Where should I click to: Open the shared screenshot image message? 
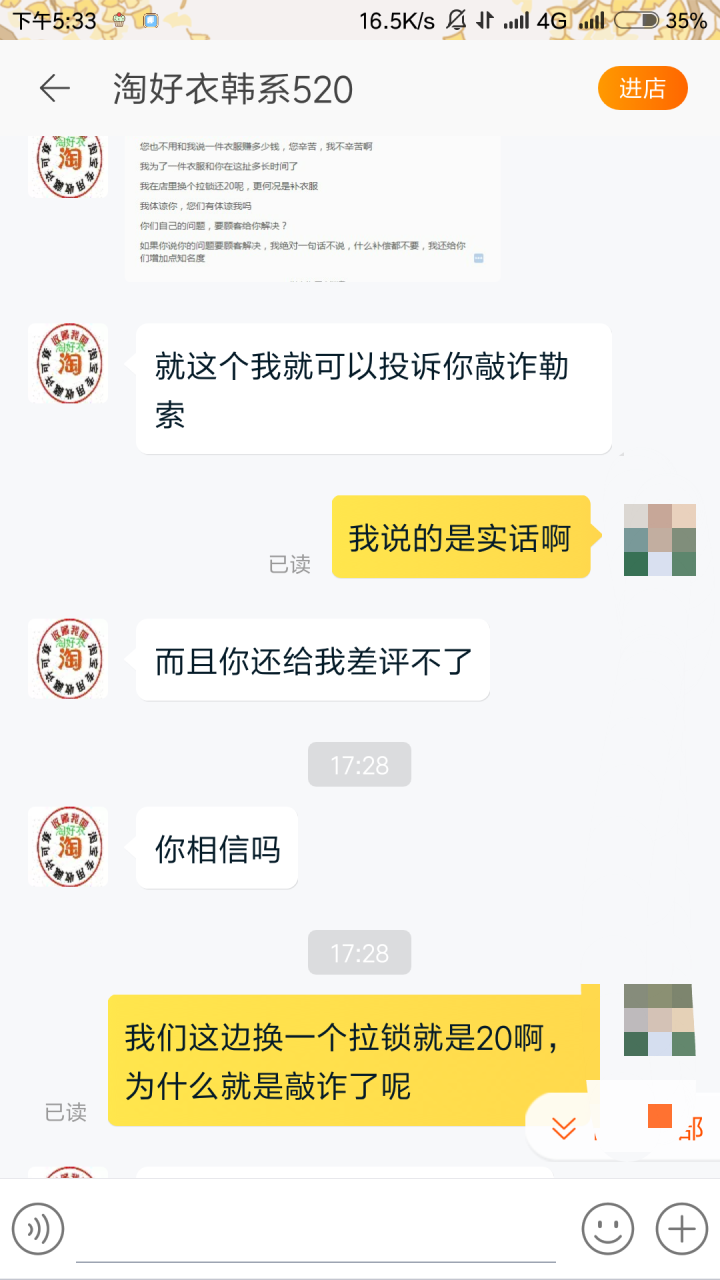[x=312, y=210]
